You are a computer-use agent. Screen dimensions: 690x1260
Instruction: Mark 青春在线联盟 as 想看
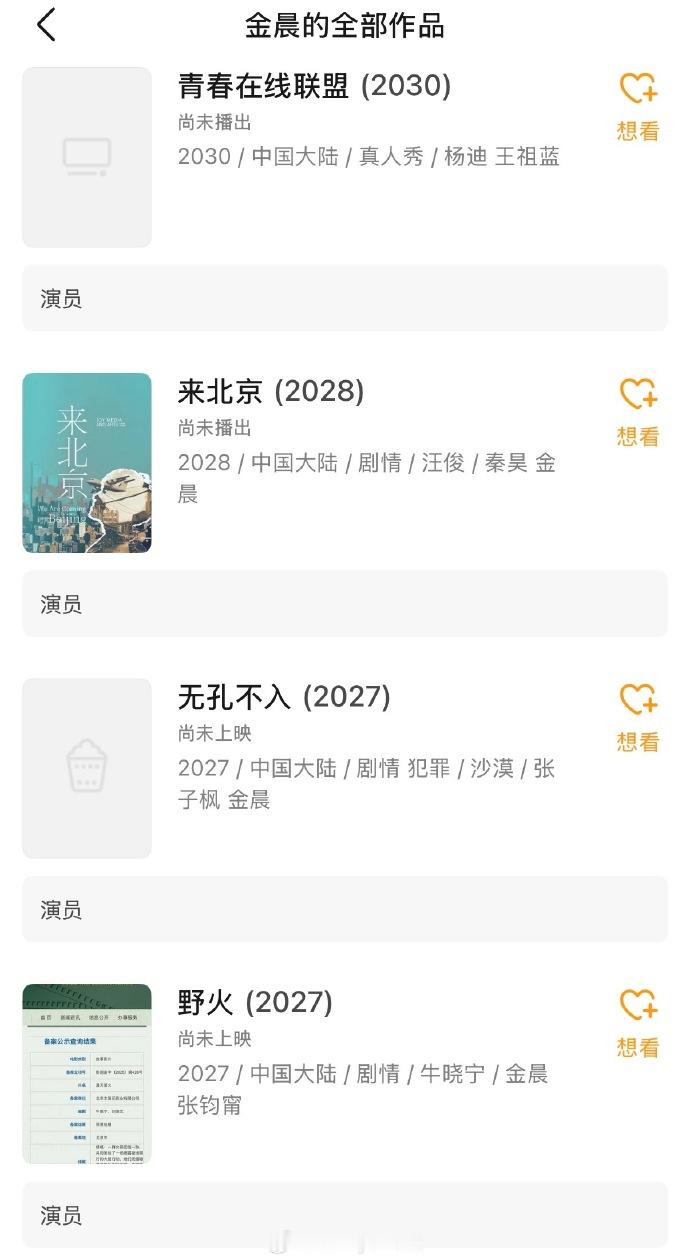tap(637, 106)
